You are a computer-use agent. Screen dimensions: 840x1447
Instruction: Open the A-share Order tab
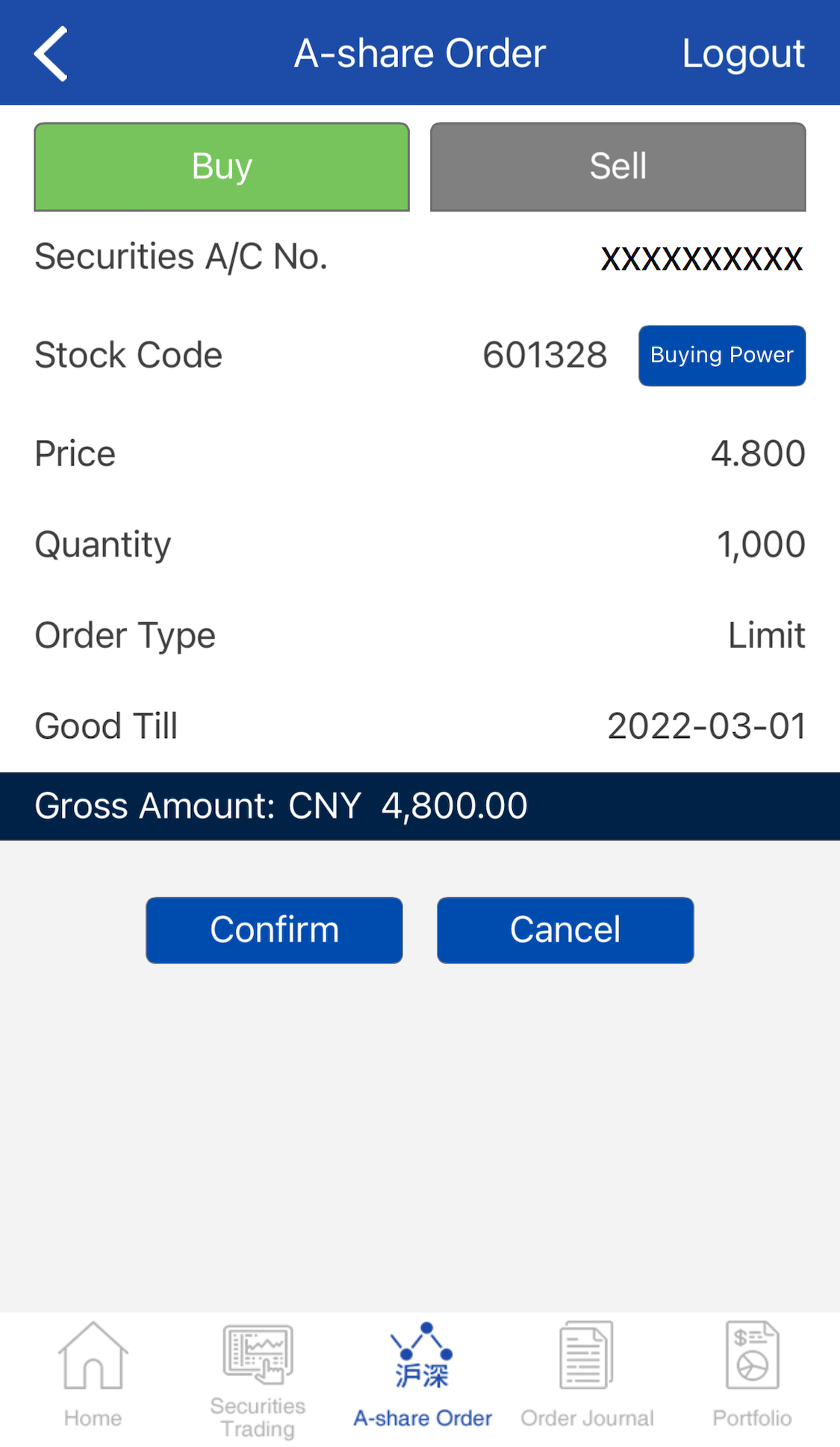click(422, 1376)
